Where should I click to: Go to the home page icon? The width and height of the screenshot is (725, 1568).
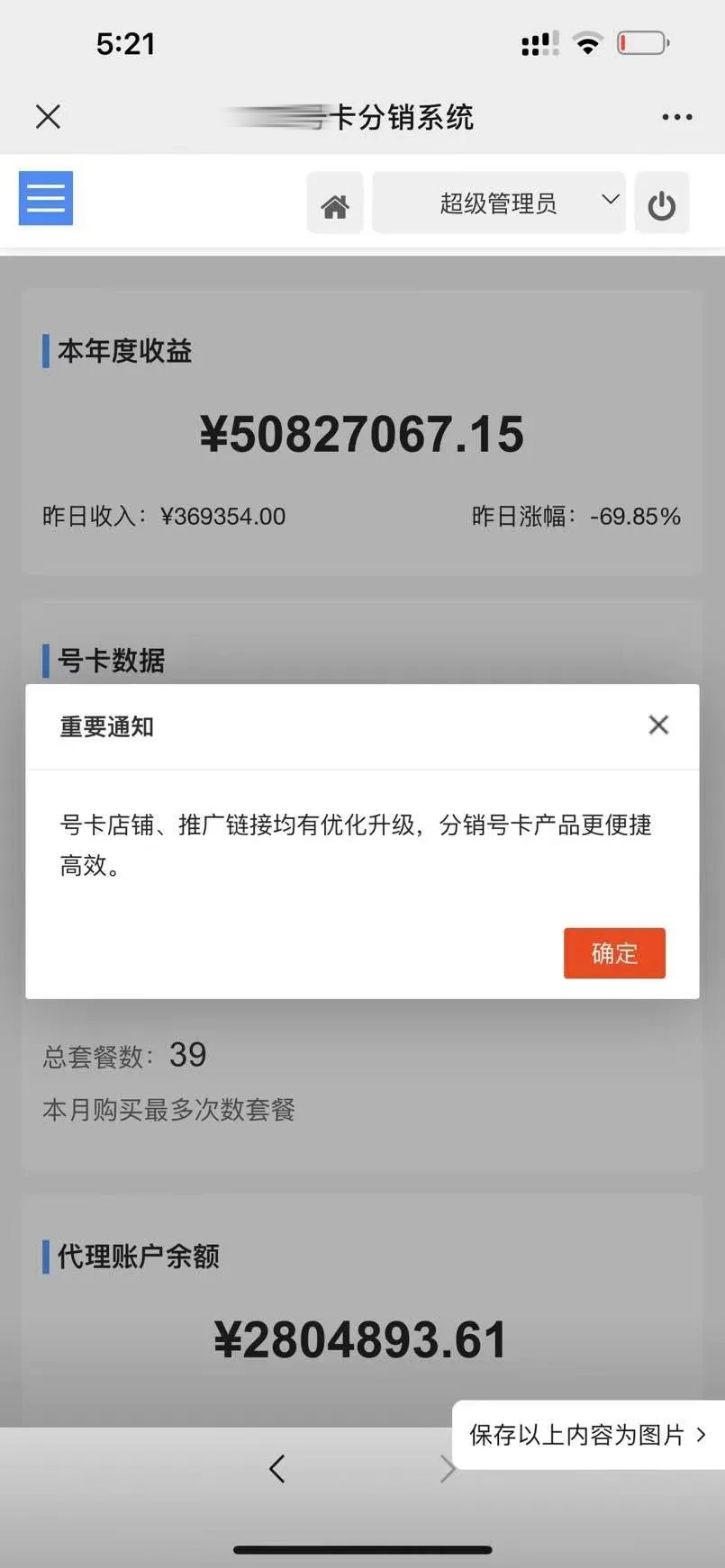[x=335, y=203]
